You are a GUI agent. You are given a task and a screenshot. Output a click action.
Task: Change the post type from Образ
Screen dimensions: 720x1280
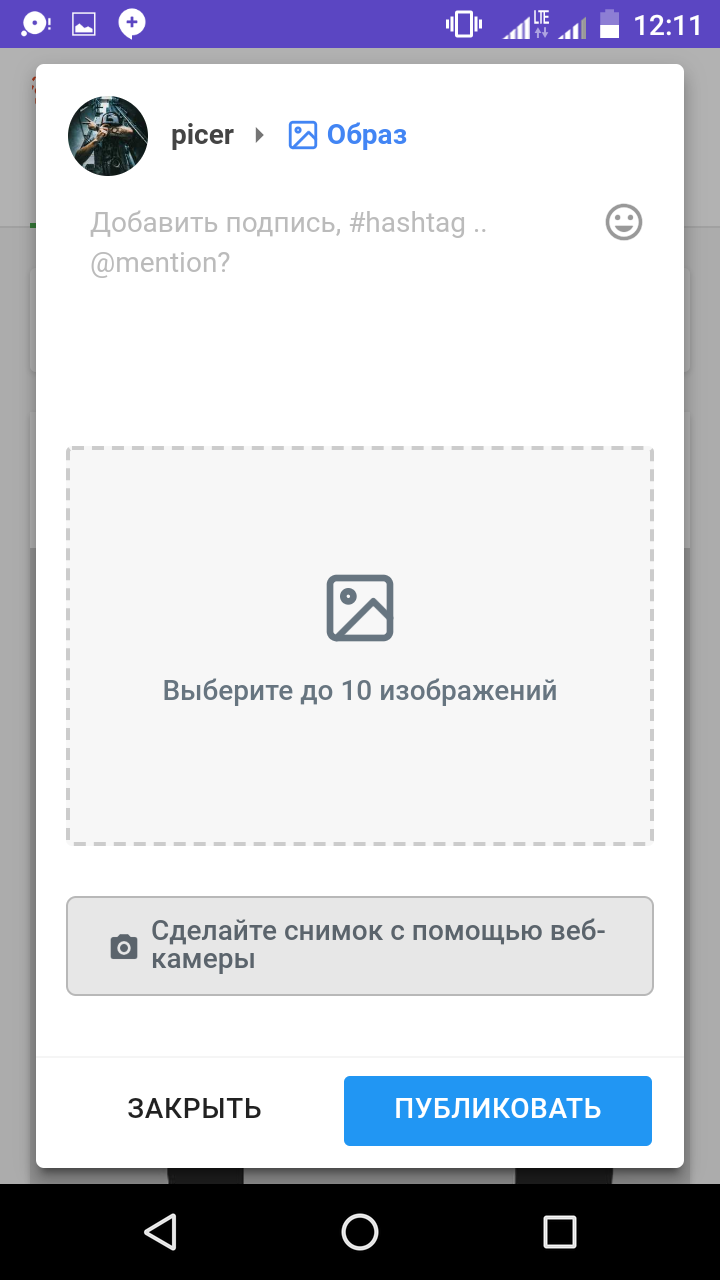coord(348,135)
